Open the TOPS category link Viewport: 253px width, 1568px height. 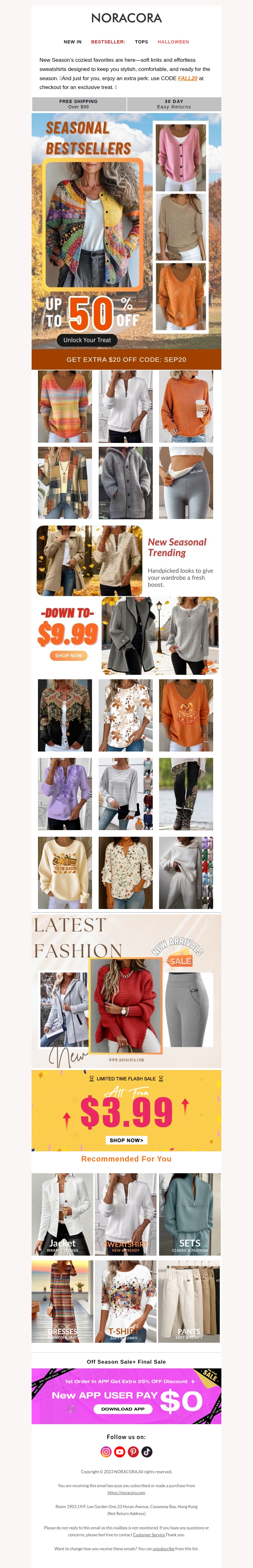click(x=141, y=42)
